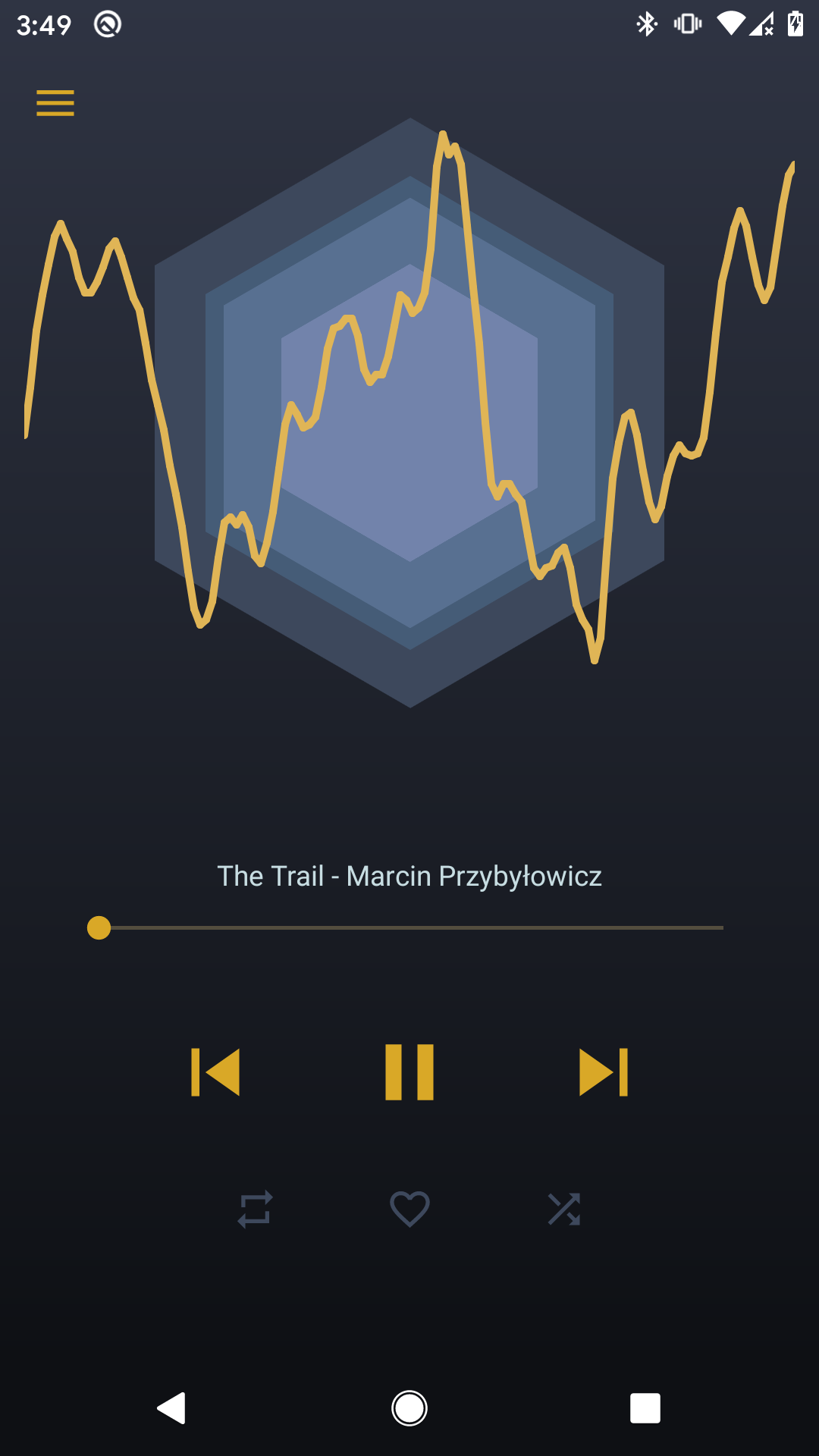Open the hamburger drawer menu
The width and height of the screenshot is (819, 1456).
[x=55, y=103]
